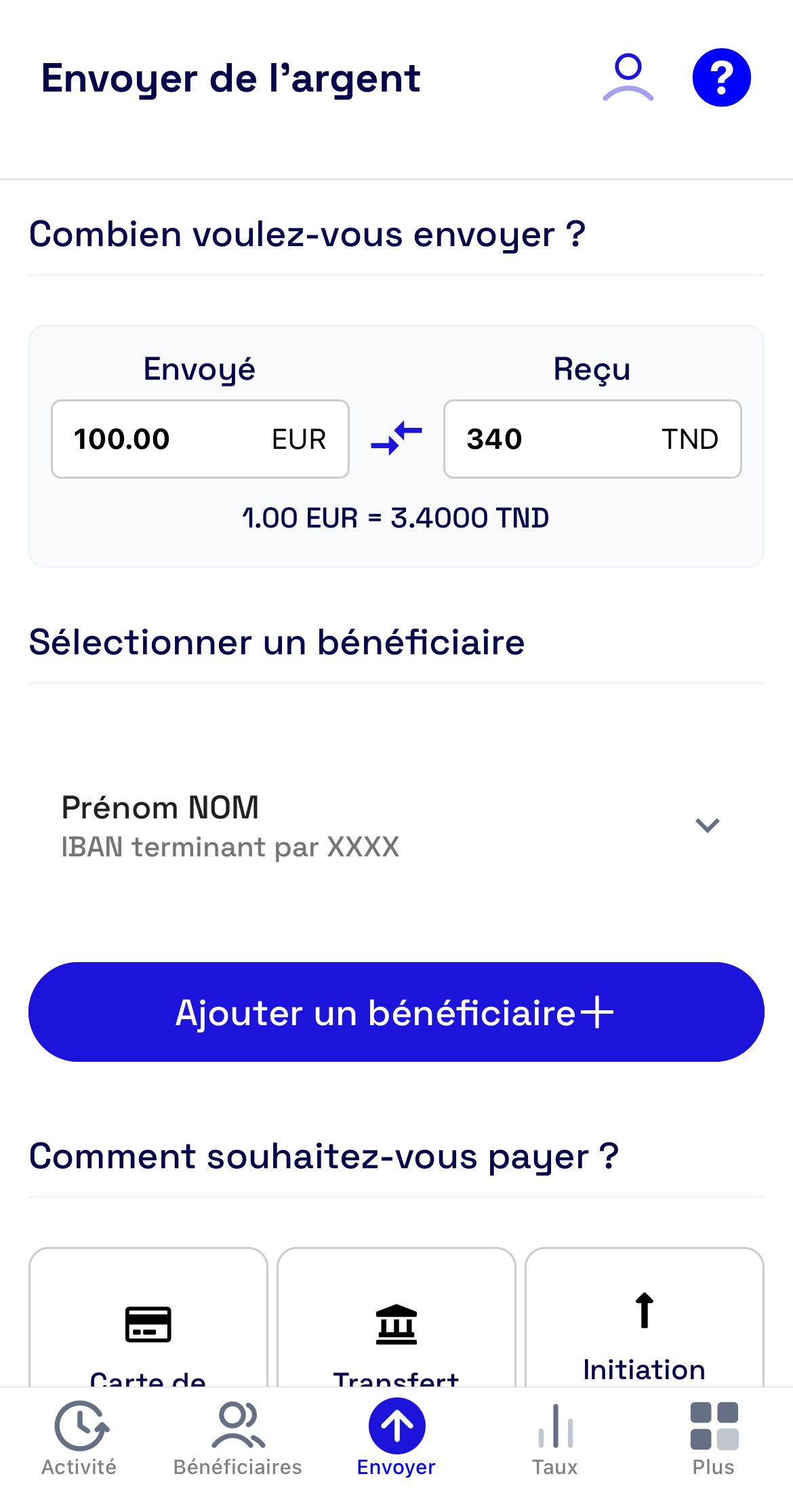Tap Ajouter un bénéficiaire button
The image size is (793, 1512).
click(x=396, y=1012)
